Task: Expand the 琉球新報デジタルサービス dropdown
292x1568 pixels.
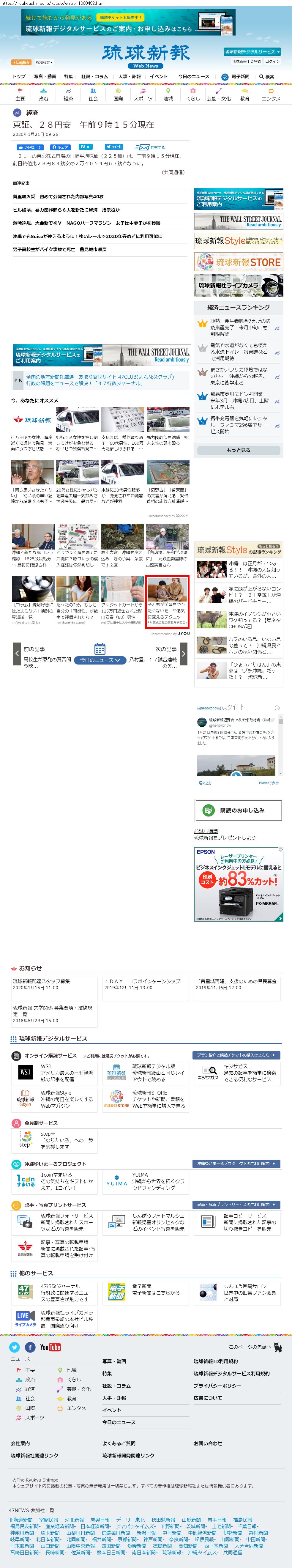Action: coord(252,52)
